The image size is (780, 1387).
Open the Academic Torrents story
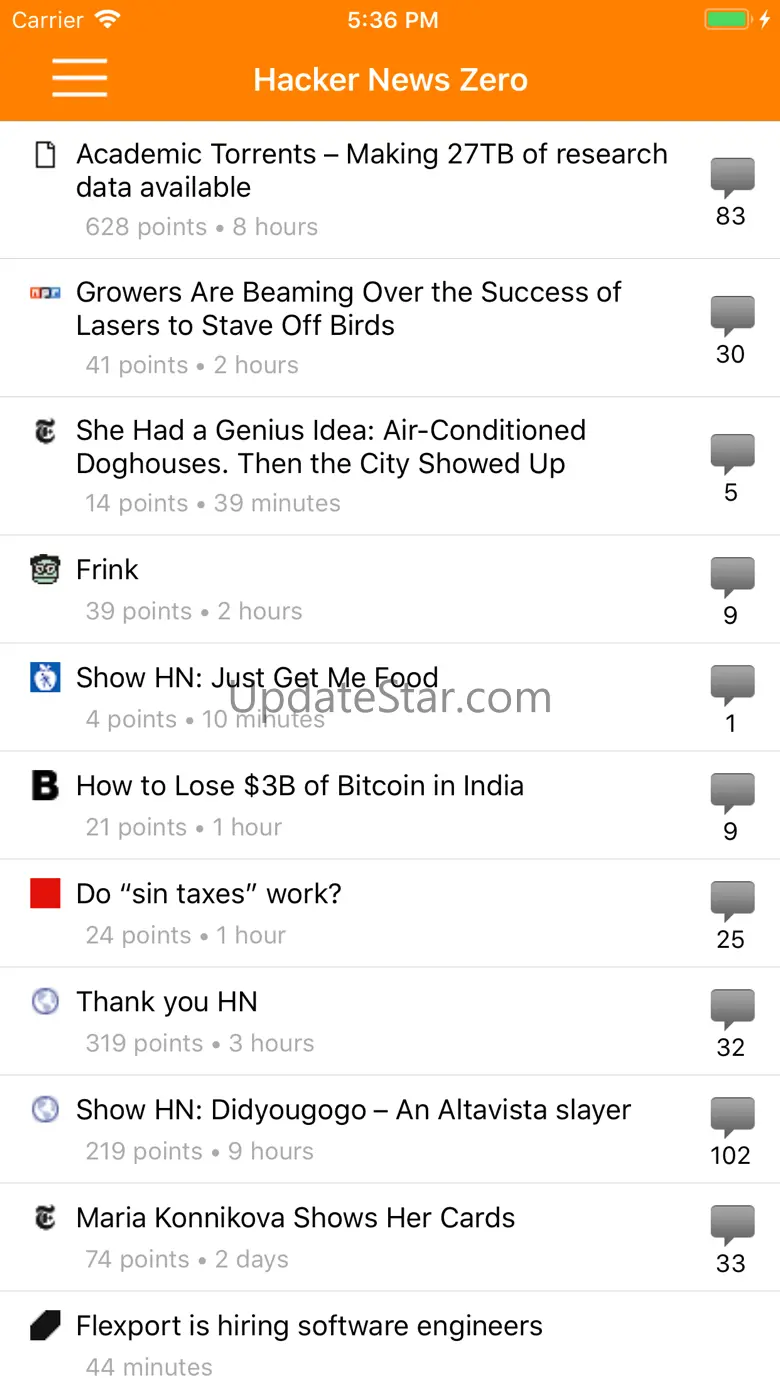tap(370, 171)
